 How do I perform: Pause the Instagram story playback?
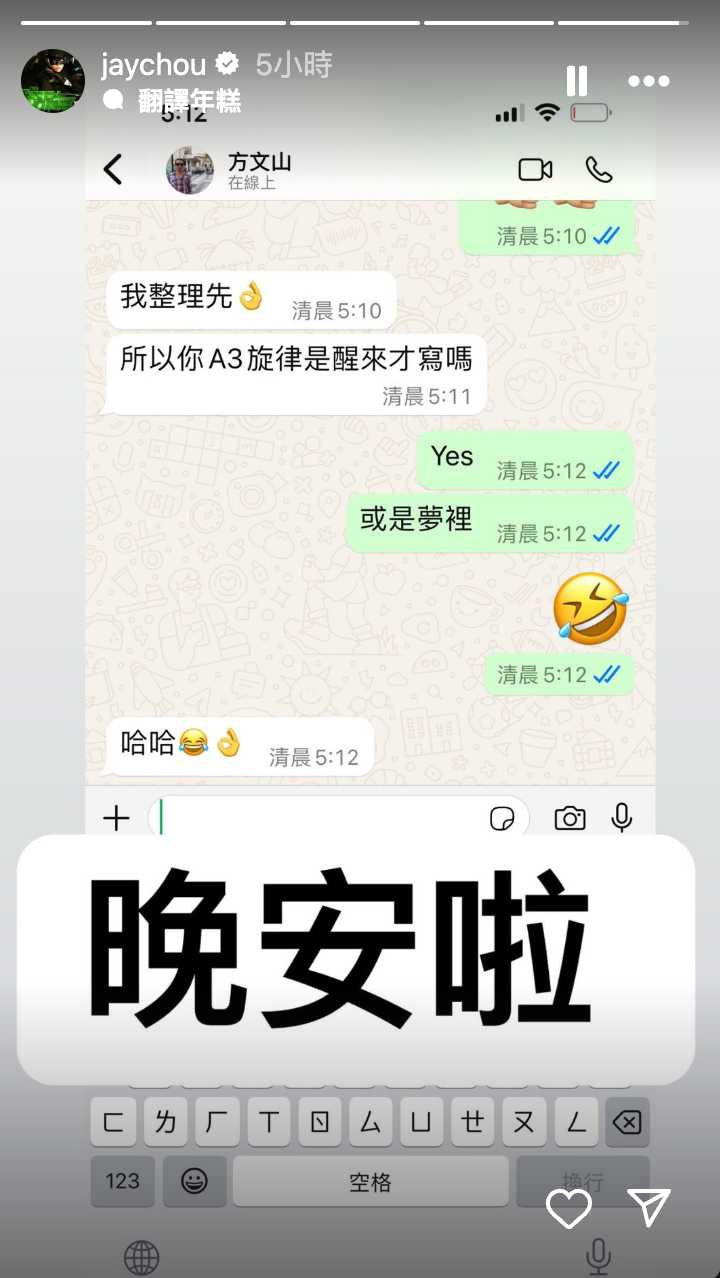point(577,80)
